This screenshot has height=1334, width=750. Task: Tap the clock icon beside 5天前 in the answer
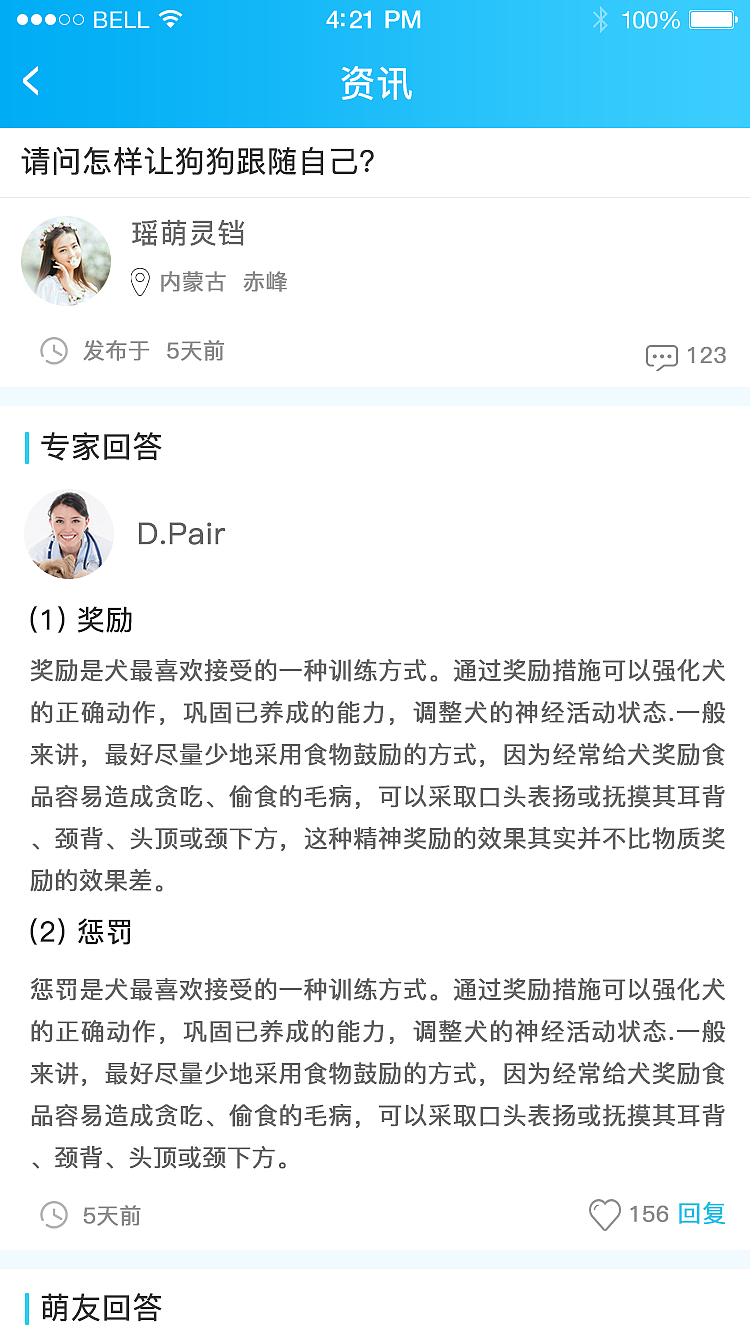tap(54, 1215)
